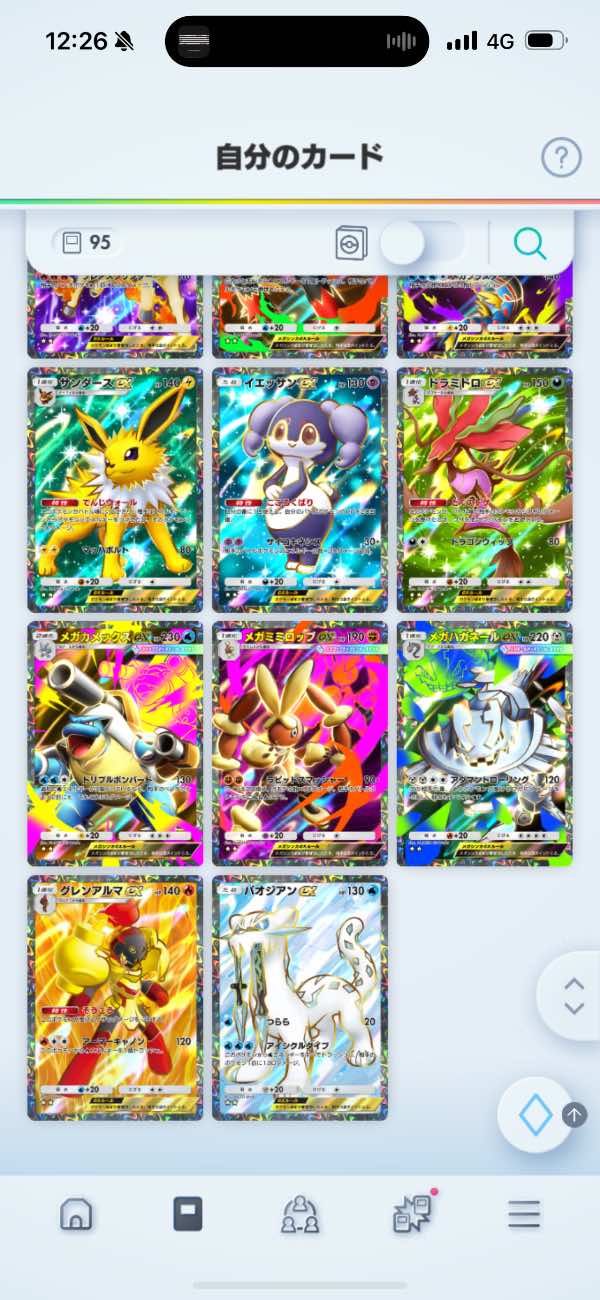This screenshot has height=1300, width=600.
Task: Open the イエッサンex card
Action: point(300,490)
